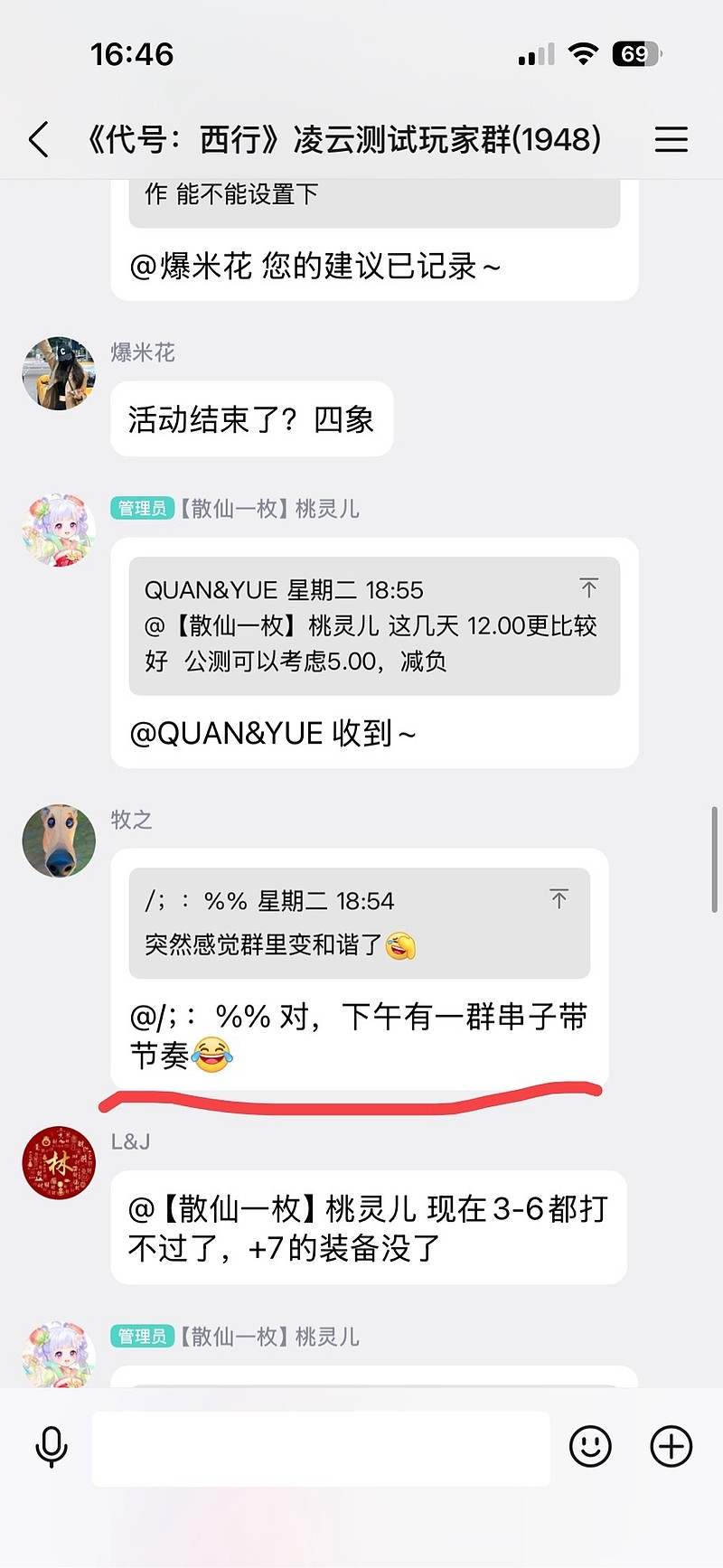Image resolution: width=723 pixels, height=1568 pixels.
Task: Tap 桃灵儿's avatar at the bottom
Action: (59, 1353)
